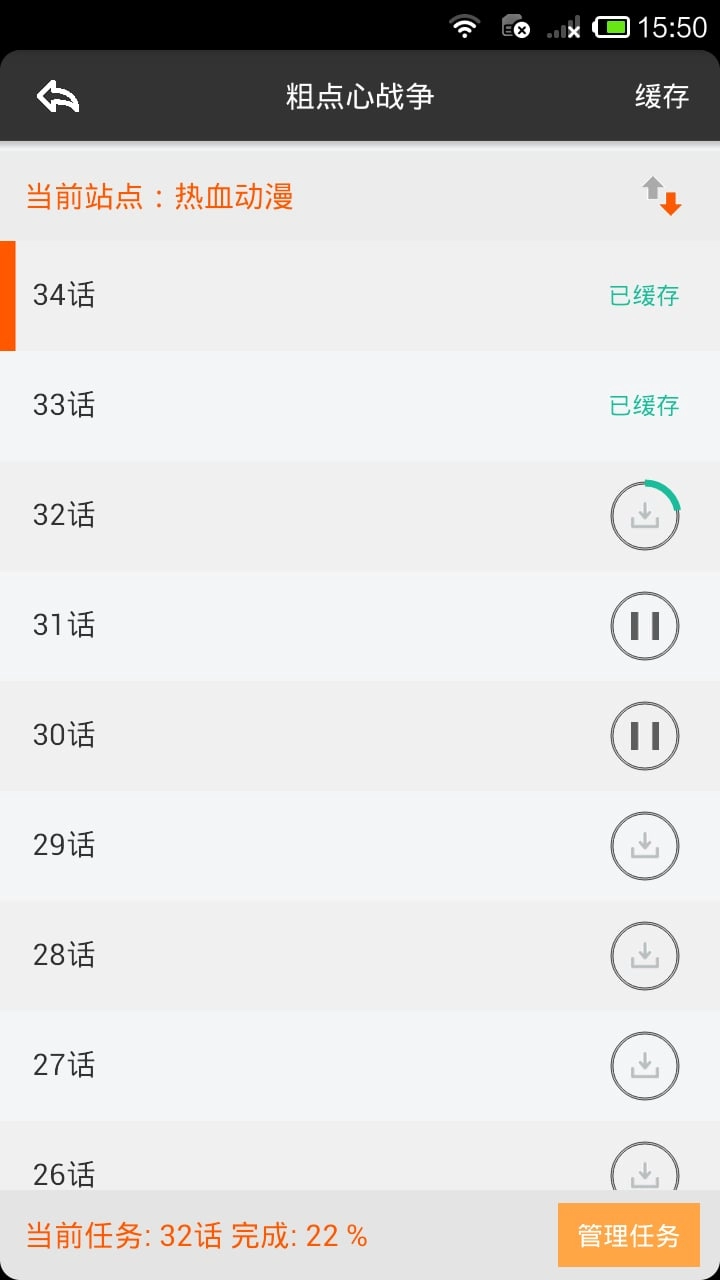Open the 缓存 option at top right

pos(660,96)
